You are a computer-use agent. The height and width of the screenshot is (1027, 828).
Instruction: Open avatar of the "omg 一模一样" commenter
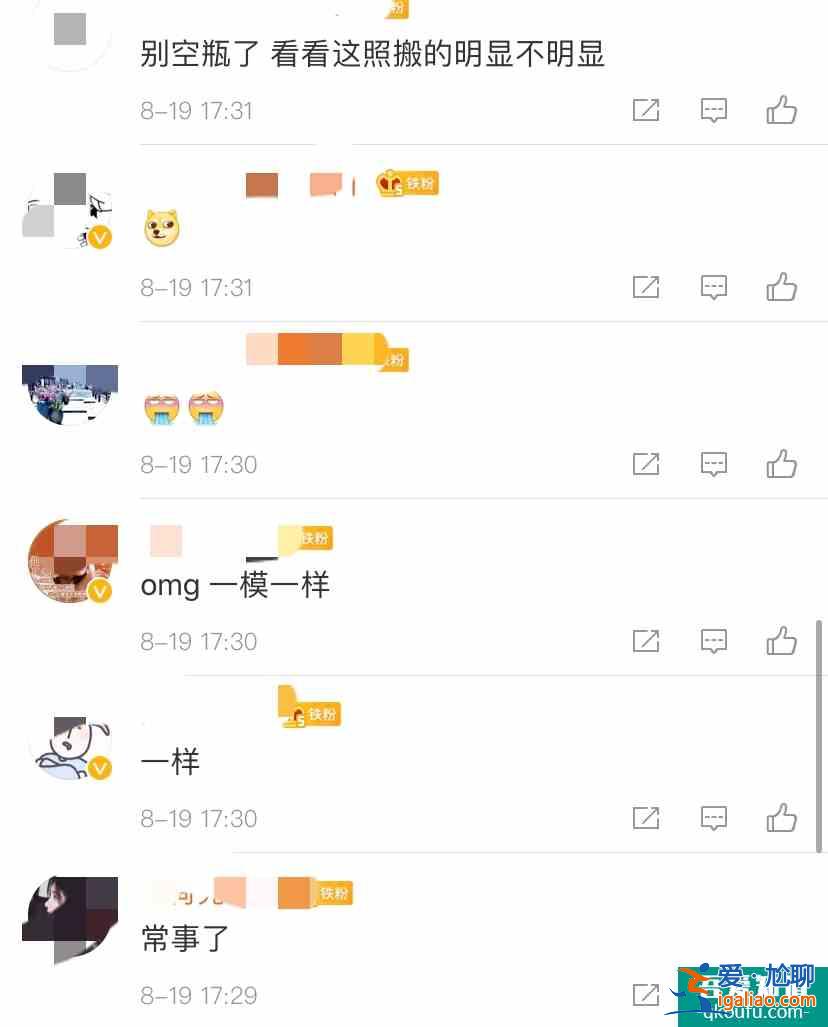coord(70,563)
